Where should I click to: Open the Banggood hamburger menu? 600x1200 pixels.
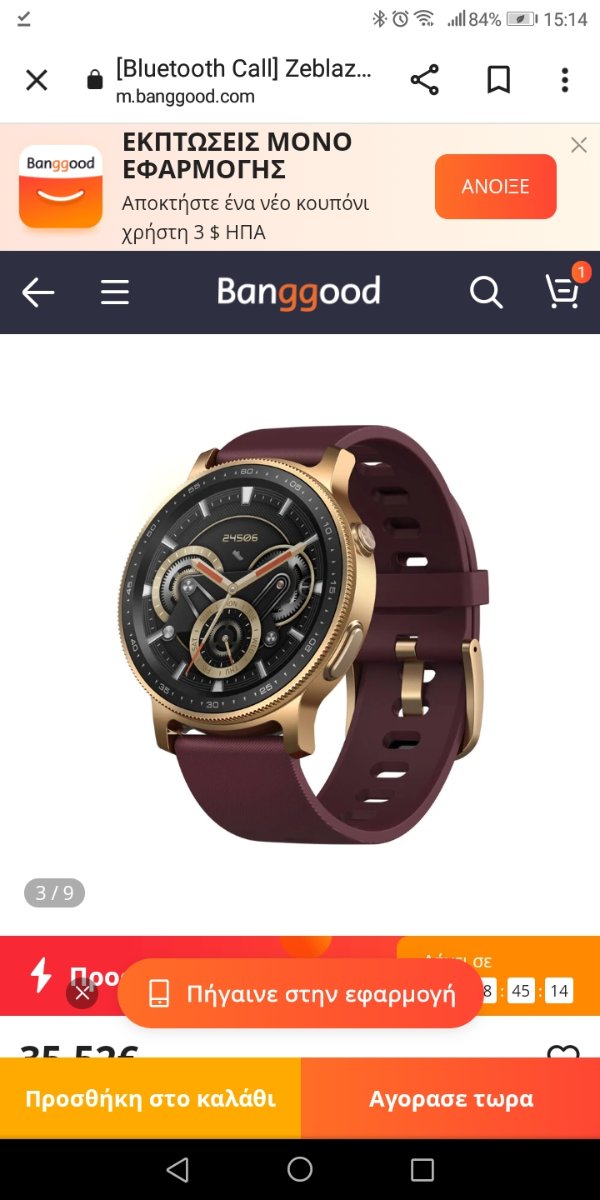115,292
